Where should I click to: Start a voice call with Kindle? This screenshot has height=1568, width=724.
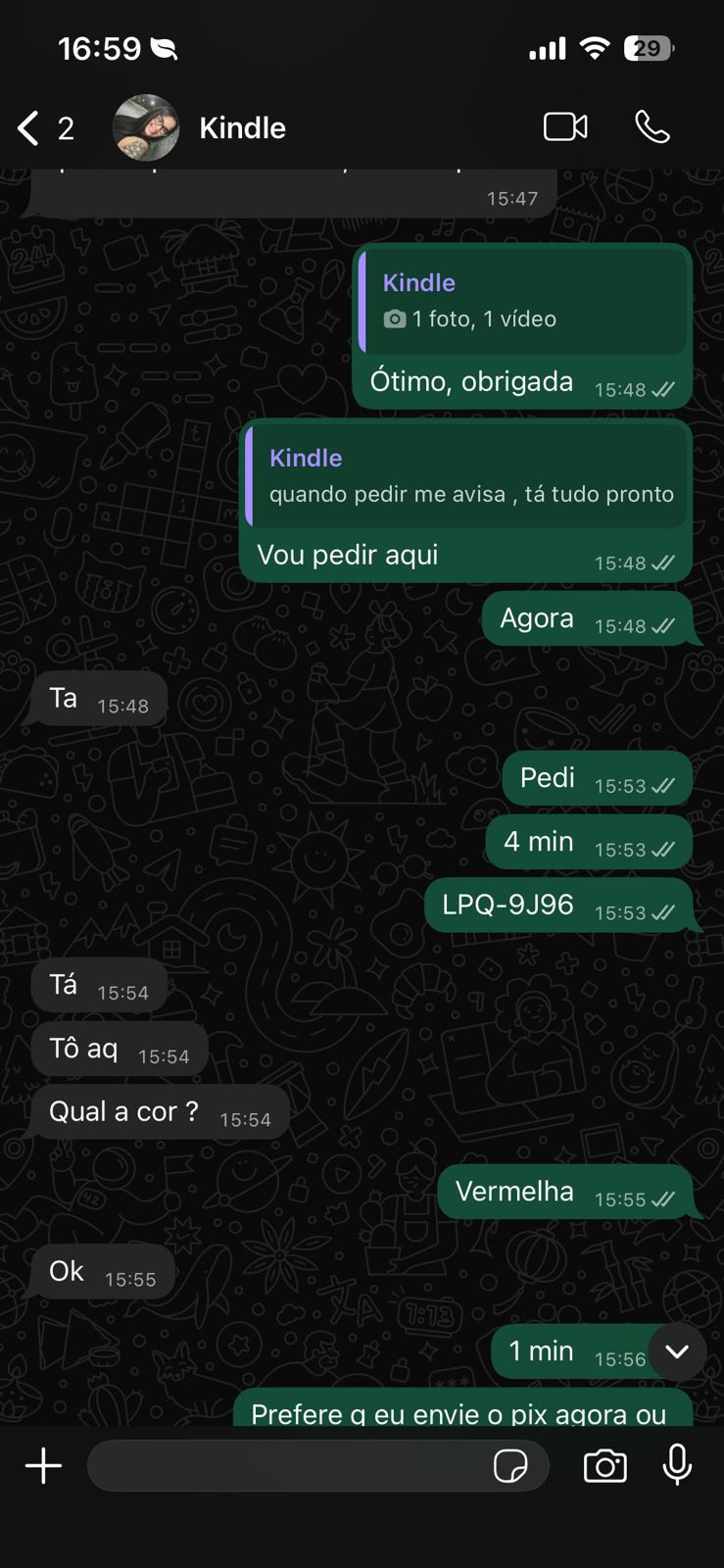pos(652,127)
